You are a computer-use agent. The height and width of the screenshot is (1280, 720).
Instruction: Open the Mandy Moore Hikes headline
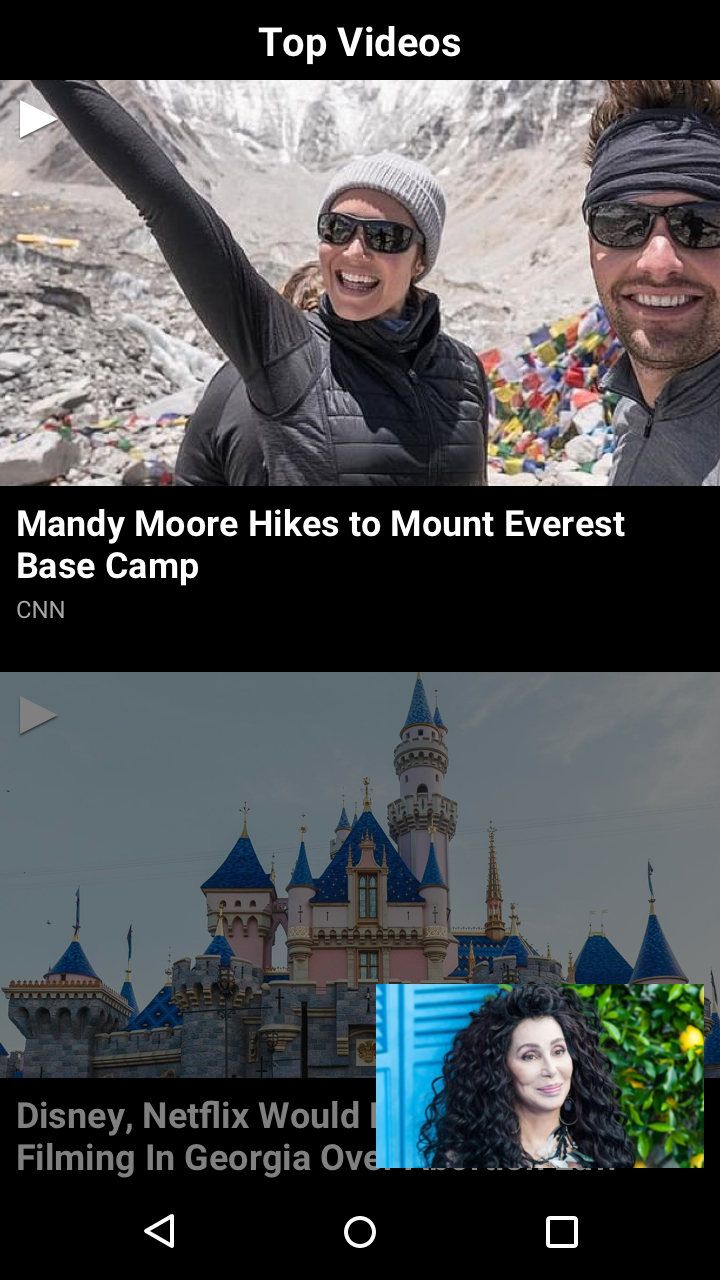320,544
